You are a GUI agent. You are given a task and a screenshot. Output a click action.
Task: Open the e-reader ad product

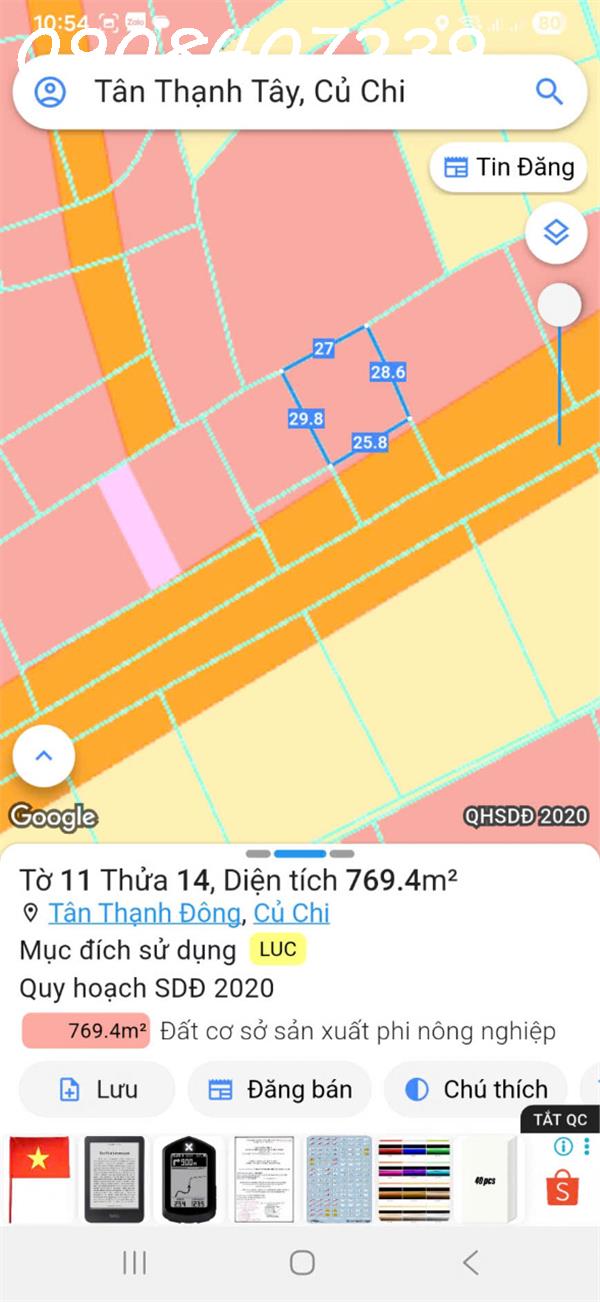pyautogui.click(x=114, y=1179)
